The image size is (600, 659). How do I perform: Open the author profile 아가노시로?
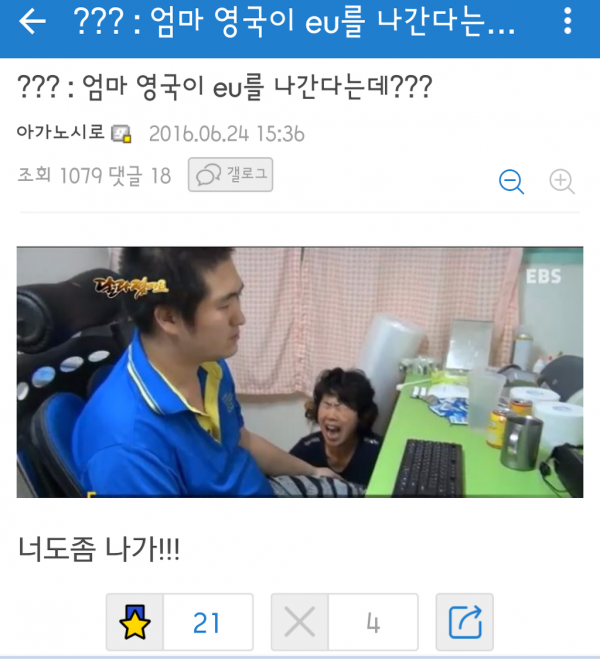[62, 133]
